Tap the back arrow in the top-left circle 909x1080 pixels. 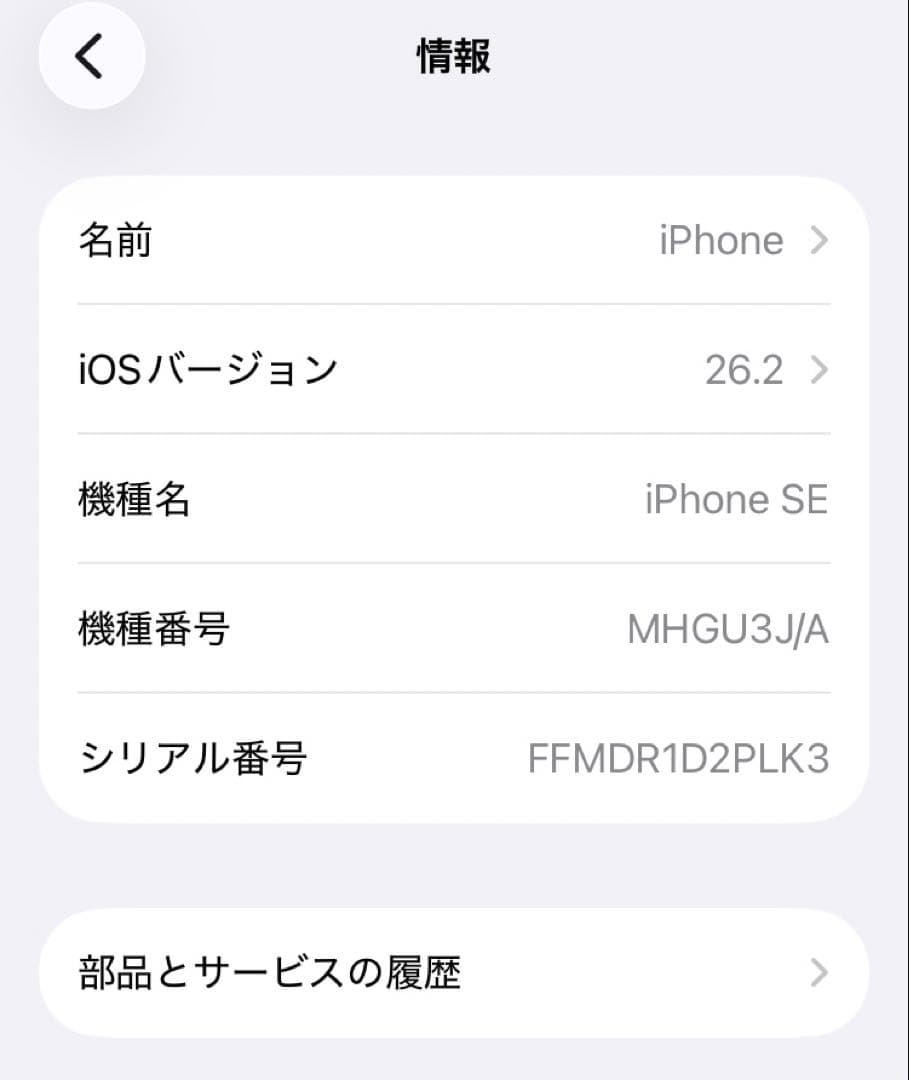(91, 55)
